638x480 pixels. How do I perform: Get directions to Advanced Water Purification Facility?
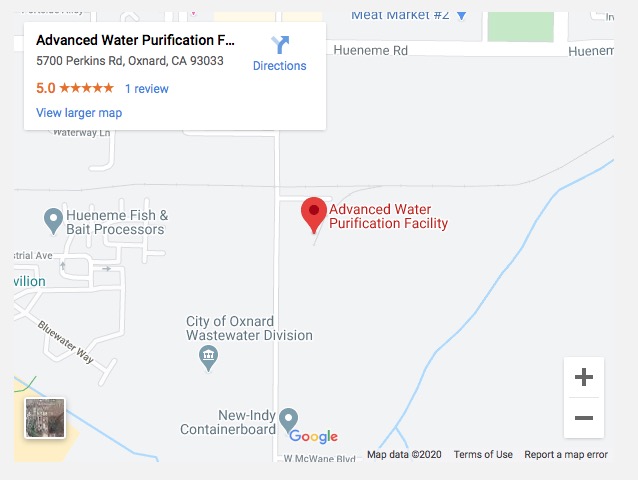click(279, 53)
